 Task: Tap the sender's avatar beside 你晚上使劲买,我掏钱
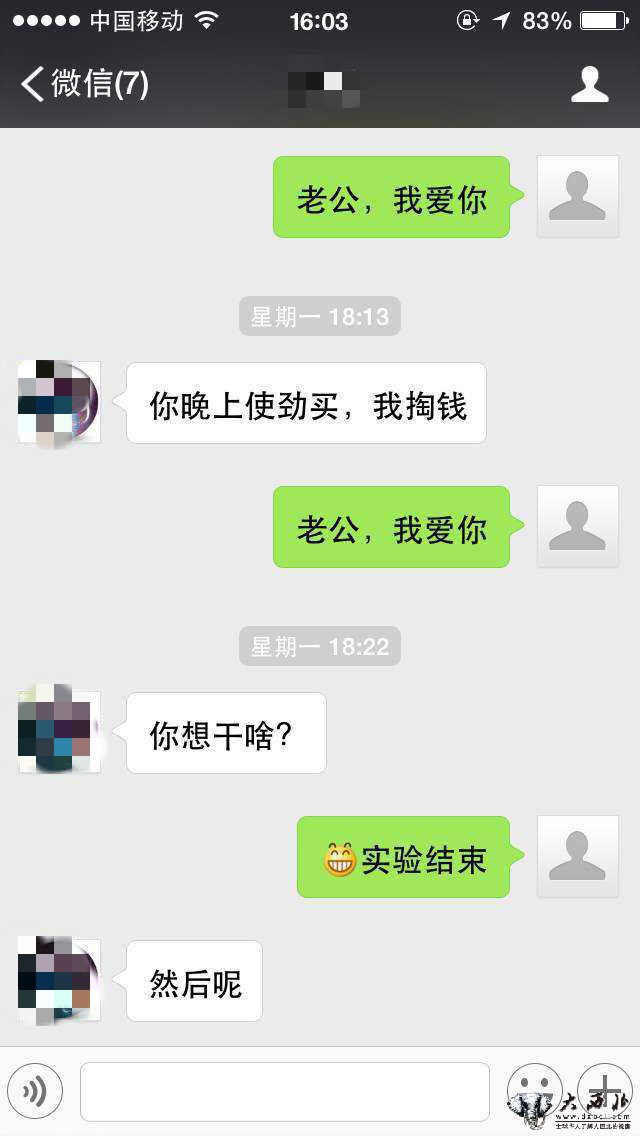pyautogui.click(x=59, y=402)
